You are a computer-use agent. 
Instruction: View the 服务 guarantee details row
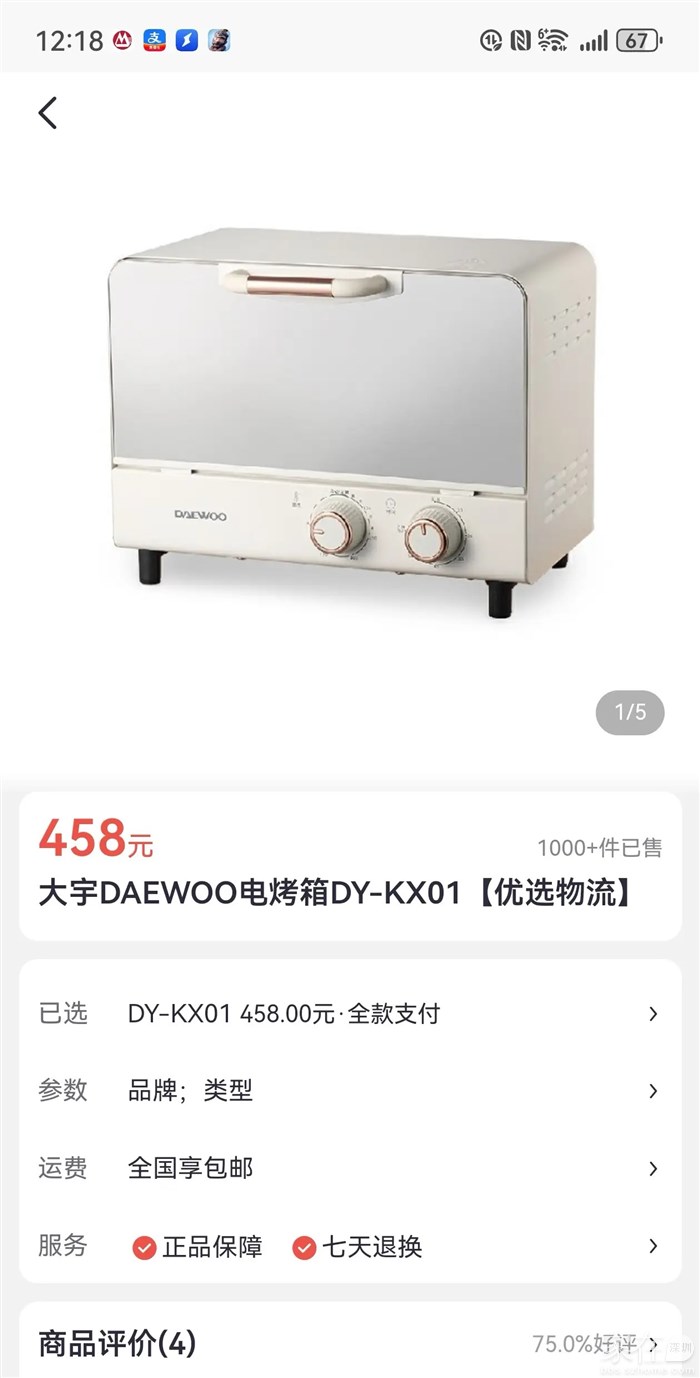tap(350, 1246)
